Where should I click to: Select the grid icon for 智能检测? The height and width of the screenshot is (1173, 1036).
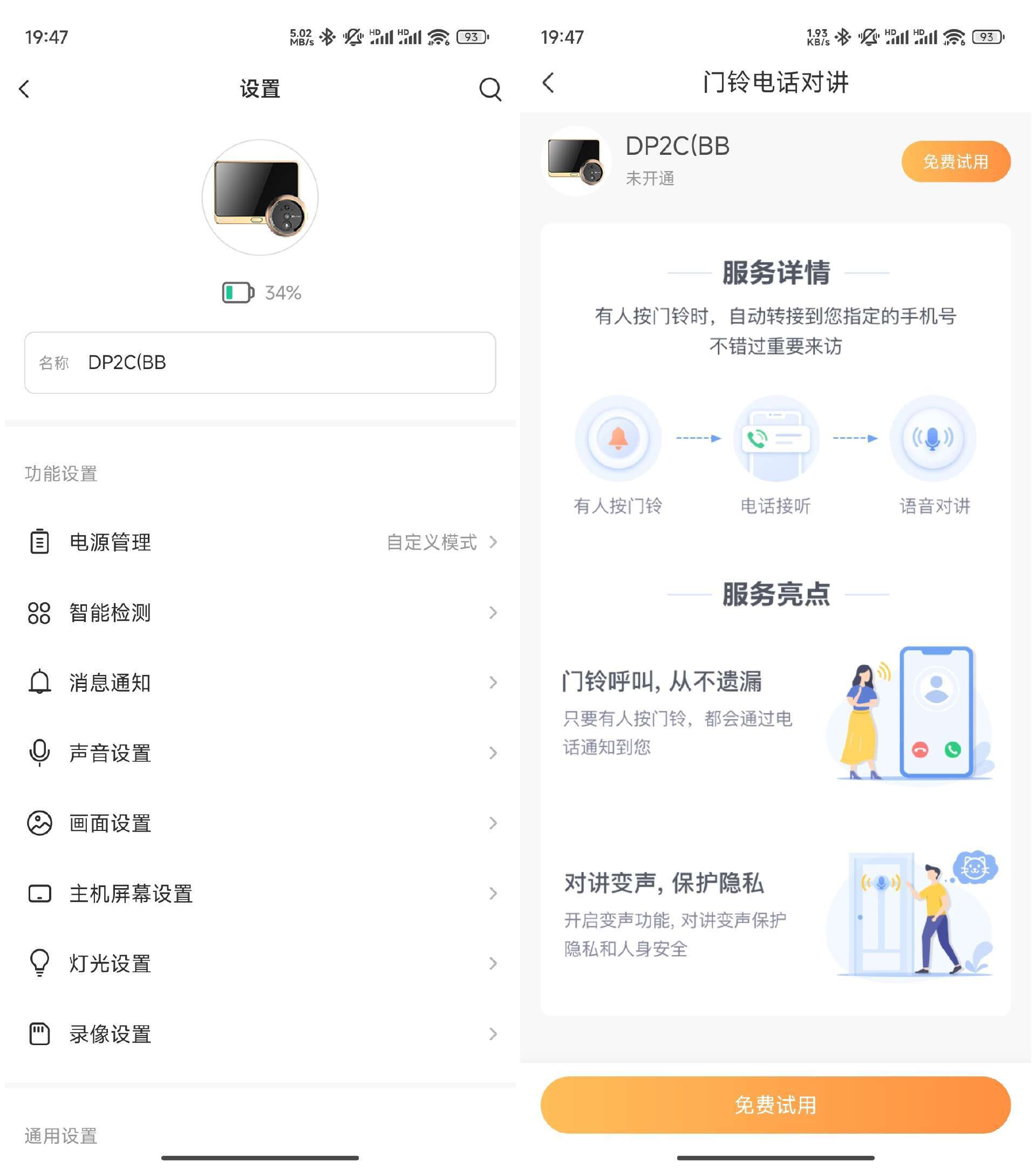click(38, 613)
